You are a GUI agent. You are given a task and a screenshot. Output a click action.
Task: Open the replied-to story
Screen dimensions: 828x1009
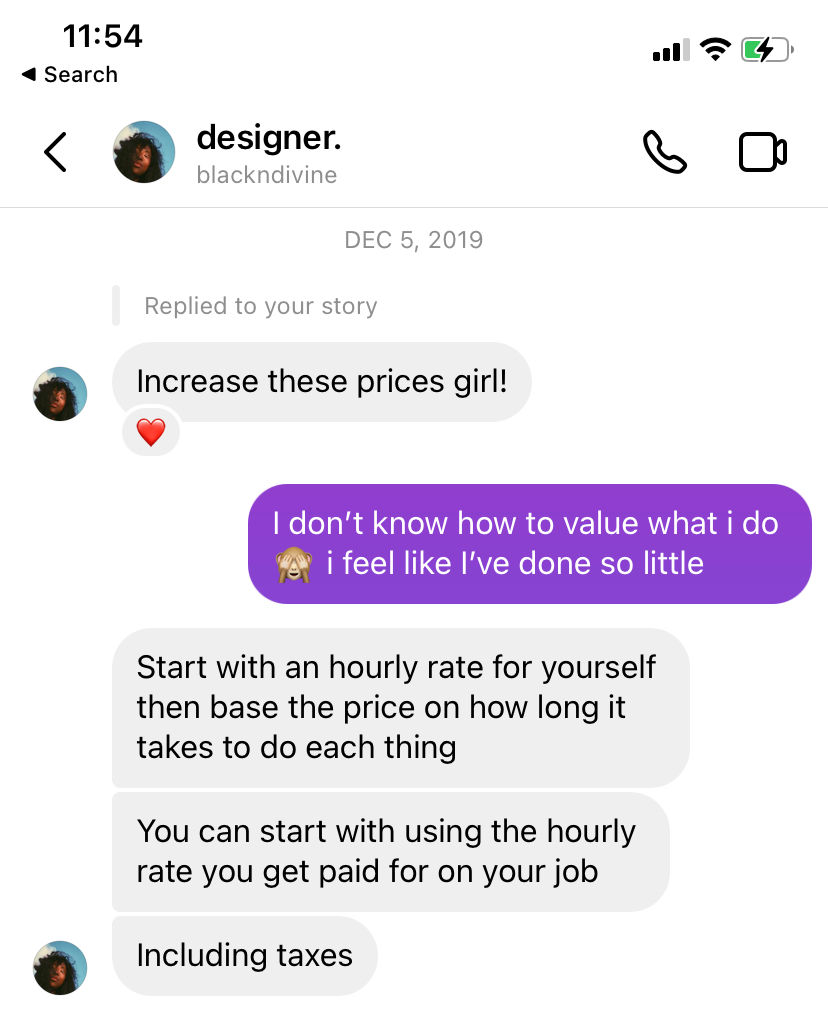click(x=260, y=306)
